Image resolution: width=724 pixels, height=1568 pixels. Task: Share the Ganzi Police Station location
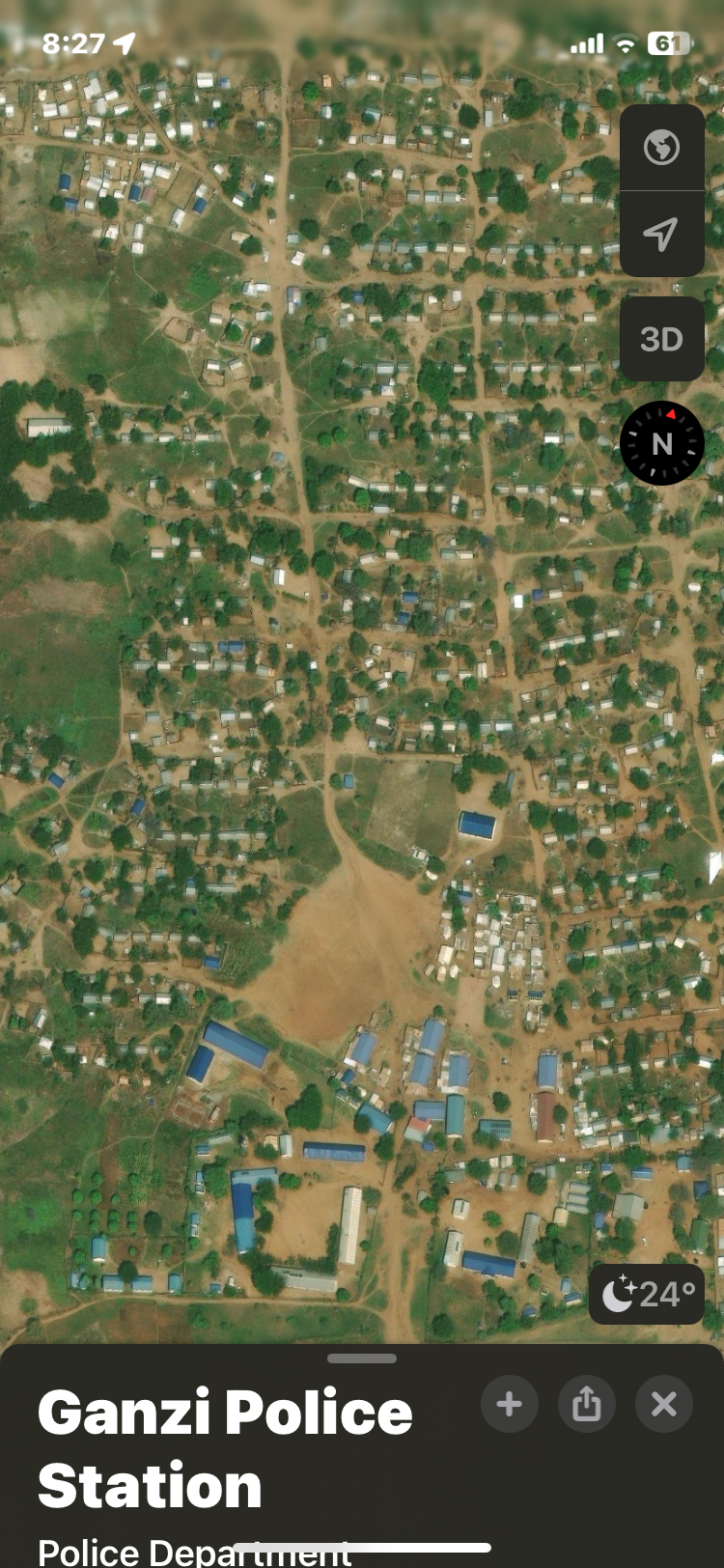587,1403
